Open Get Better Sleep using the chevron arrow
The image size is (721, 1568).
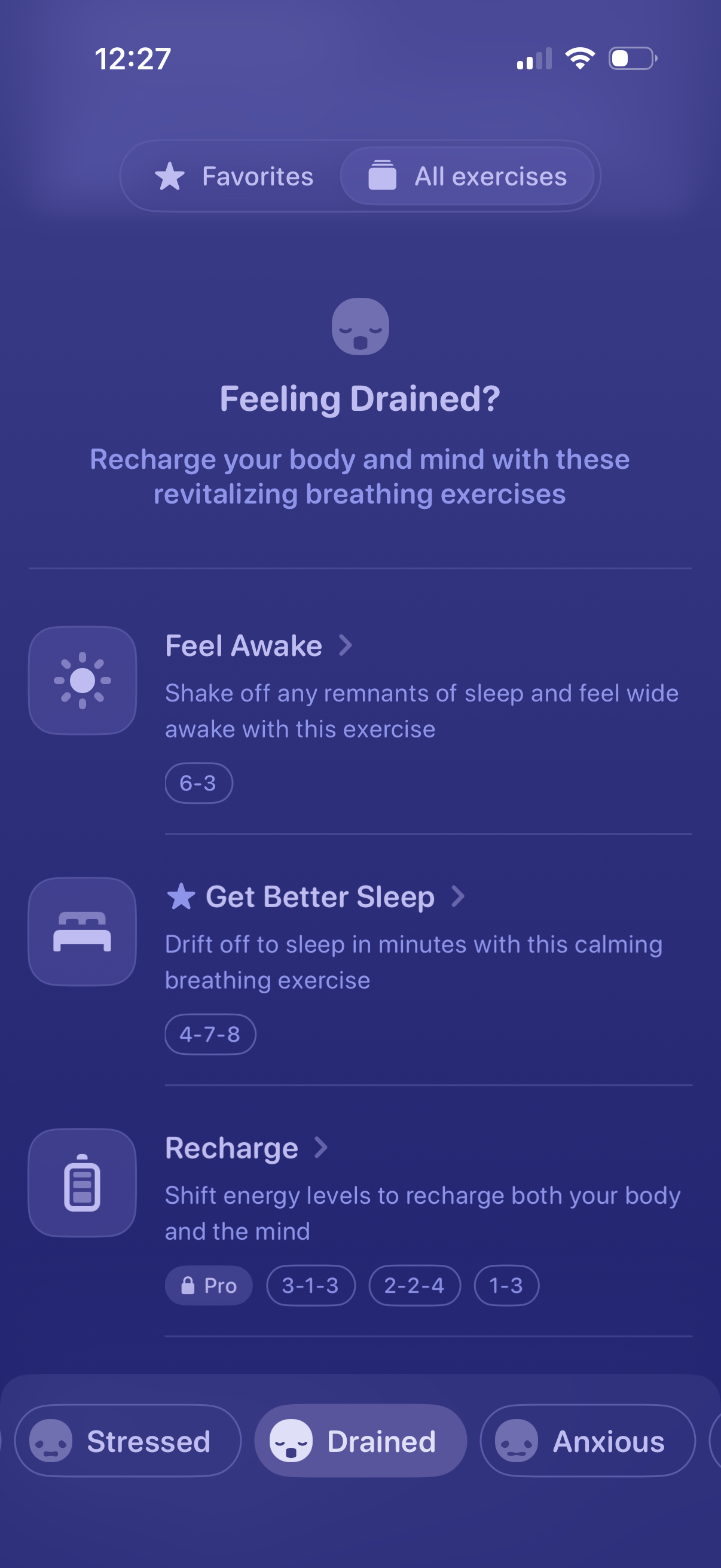tap(457, 897)
